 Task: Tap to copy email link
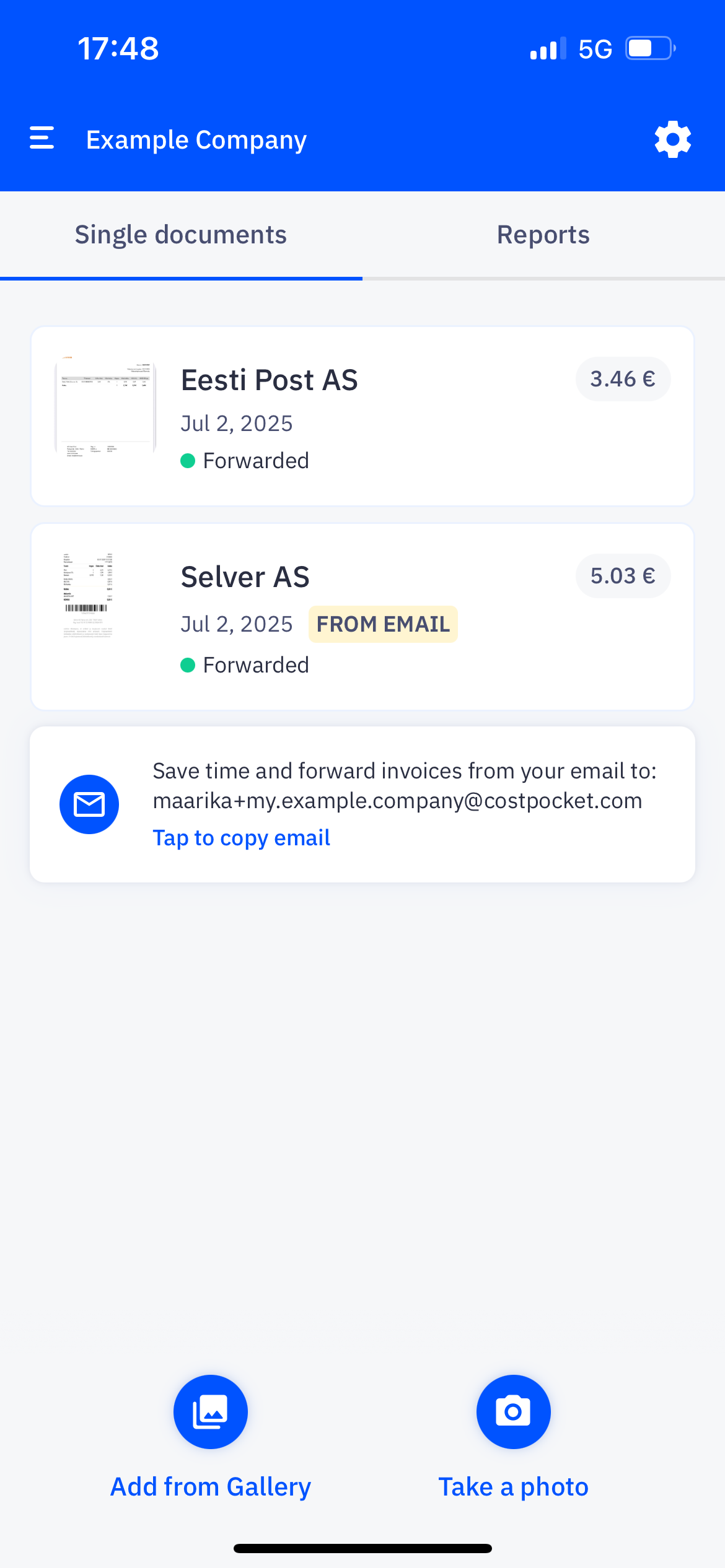(x=242, y=838)
